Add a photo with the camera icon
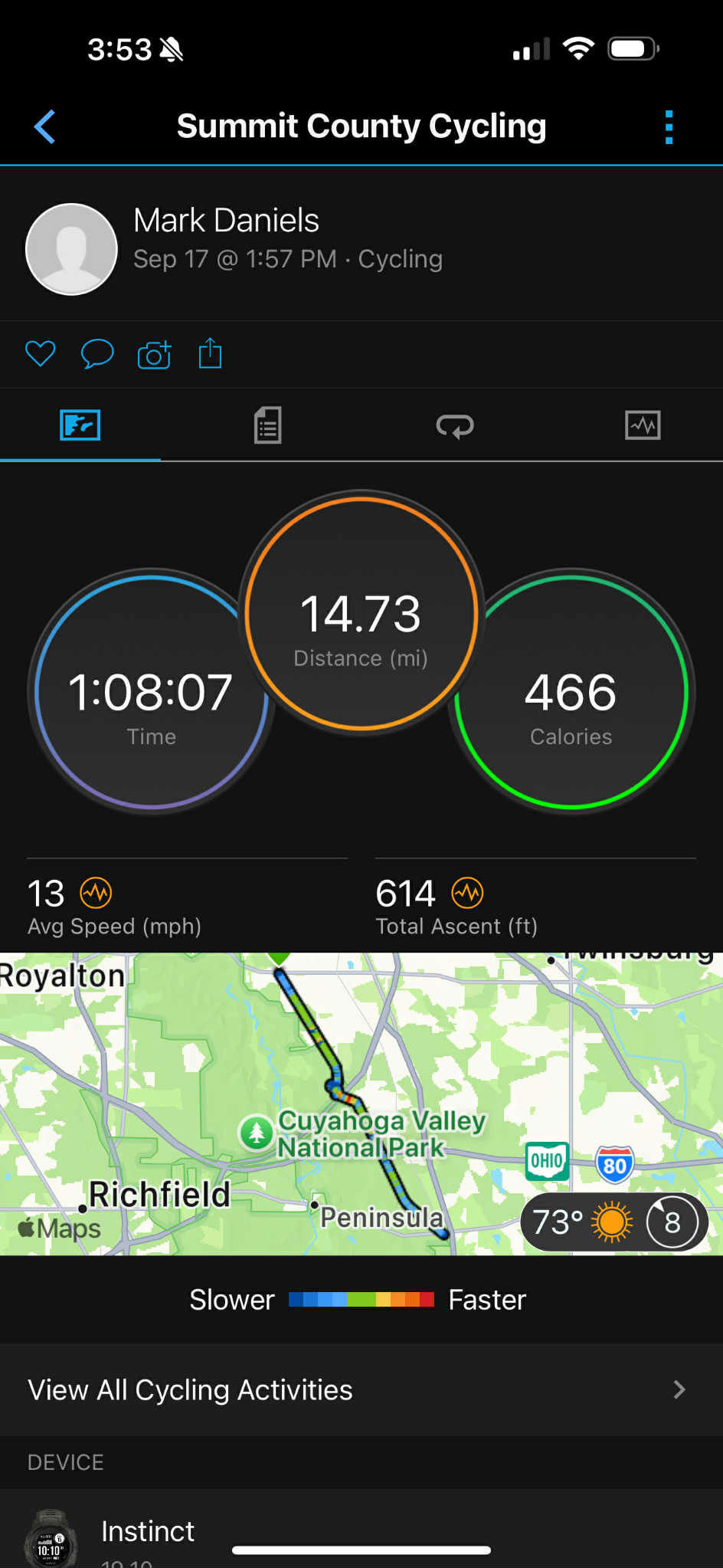The image size is (723, 1568). pyautogui.click(x=154, y=354)
